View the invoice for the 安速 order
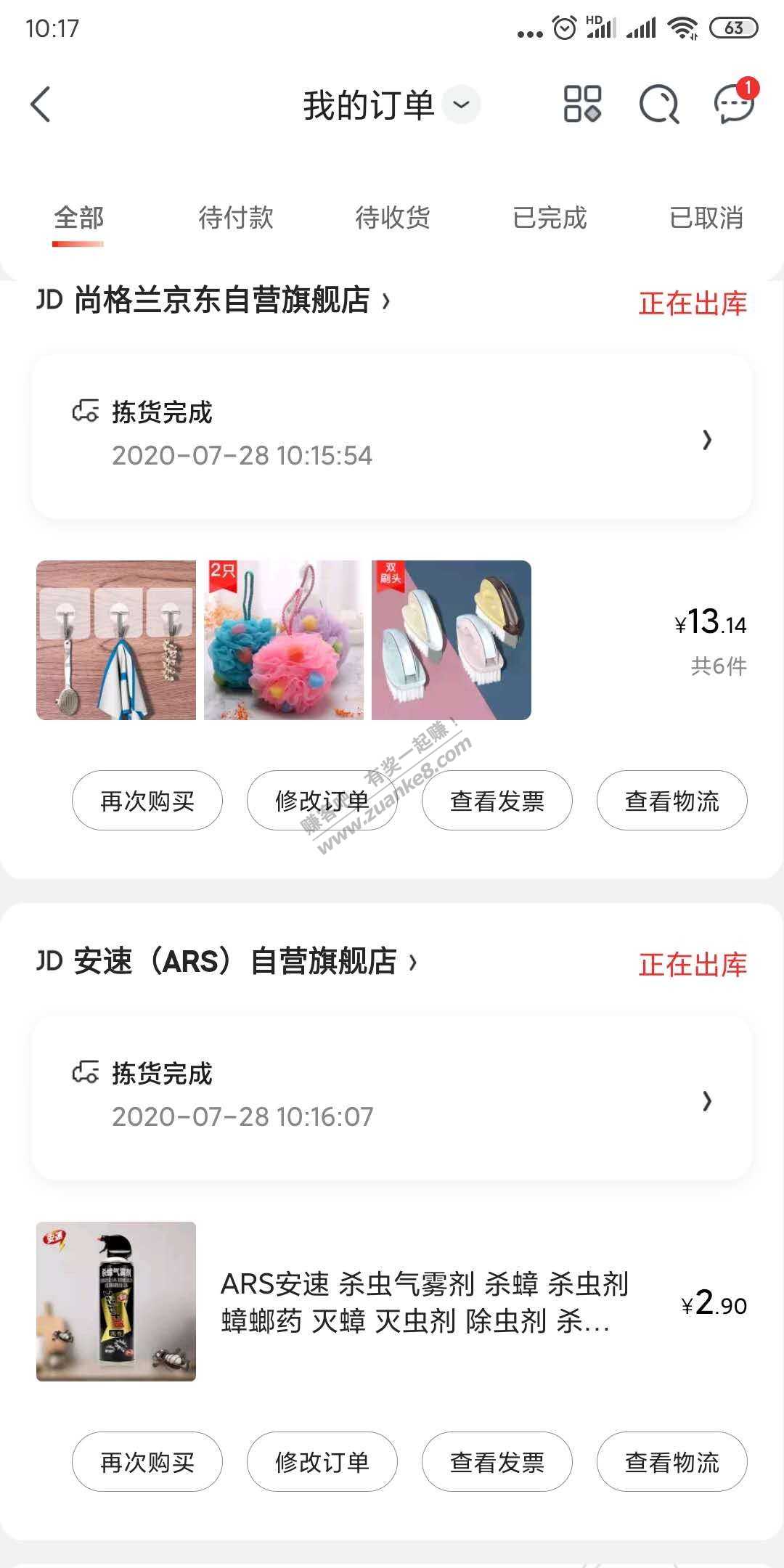The height and width of the screenshot is (1568, 784). [x=497, y=1462]
